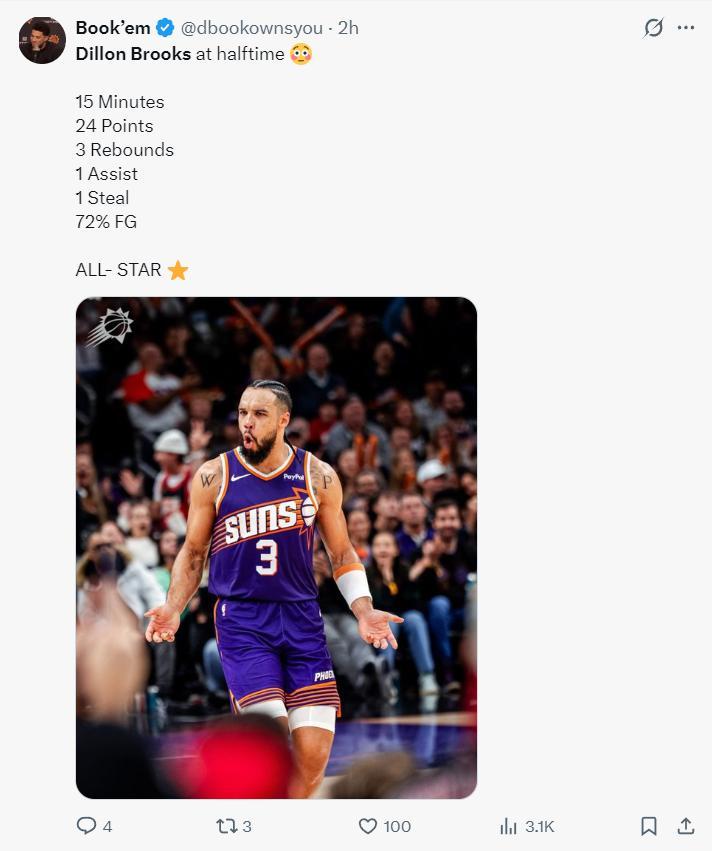
Task: Like the Dillon Brooks halftime post
Action: [369, 826]
